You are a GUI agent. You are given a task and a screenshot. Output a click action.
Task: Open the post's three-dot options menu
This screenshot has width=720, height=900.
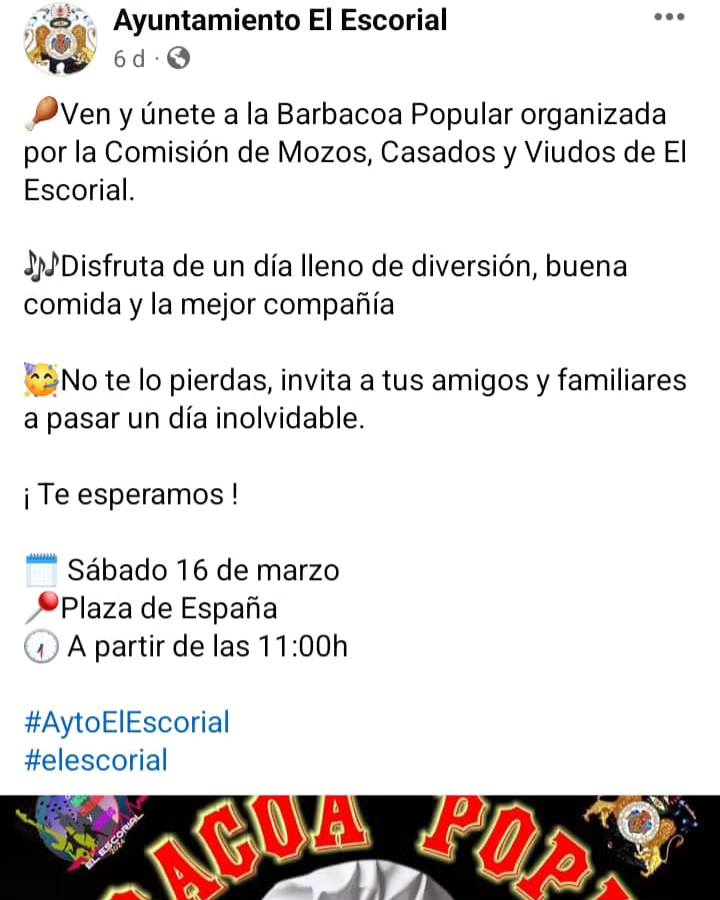pyautogui.click(x=669, y=17)
